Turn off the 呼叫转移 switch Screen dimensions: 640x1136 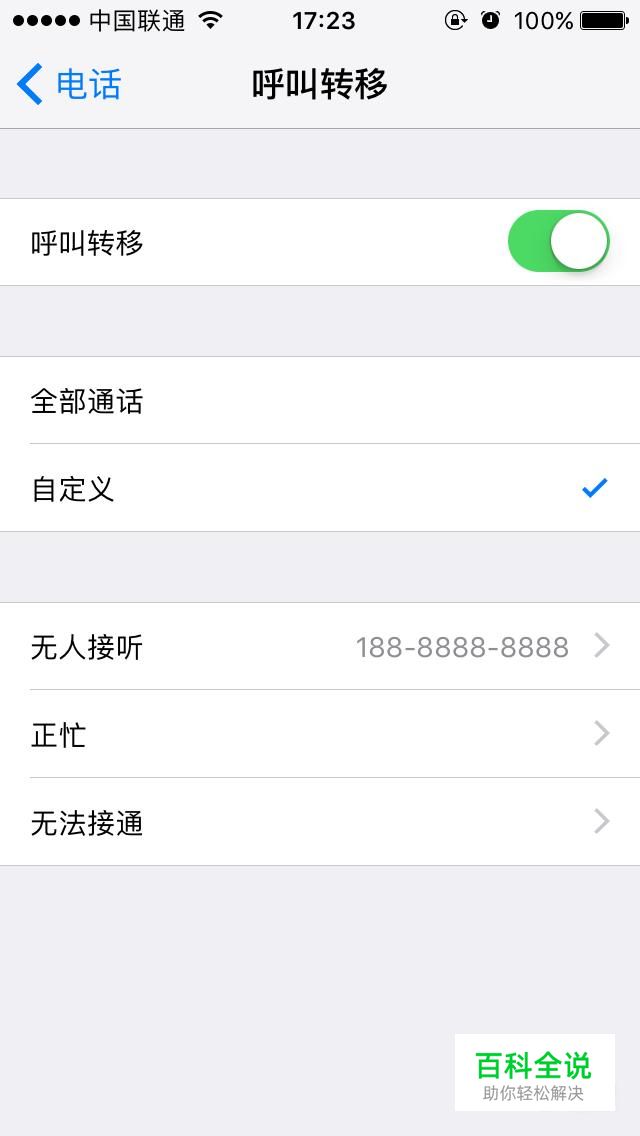(558, 241)
